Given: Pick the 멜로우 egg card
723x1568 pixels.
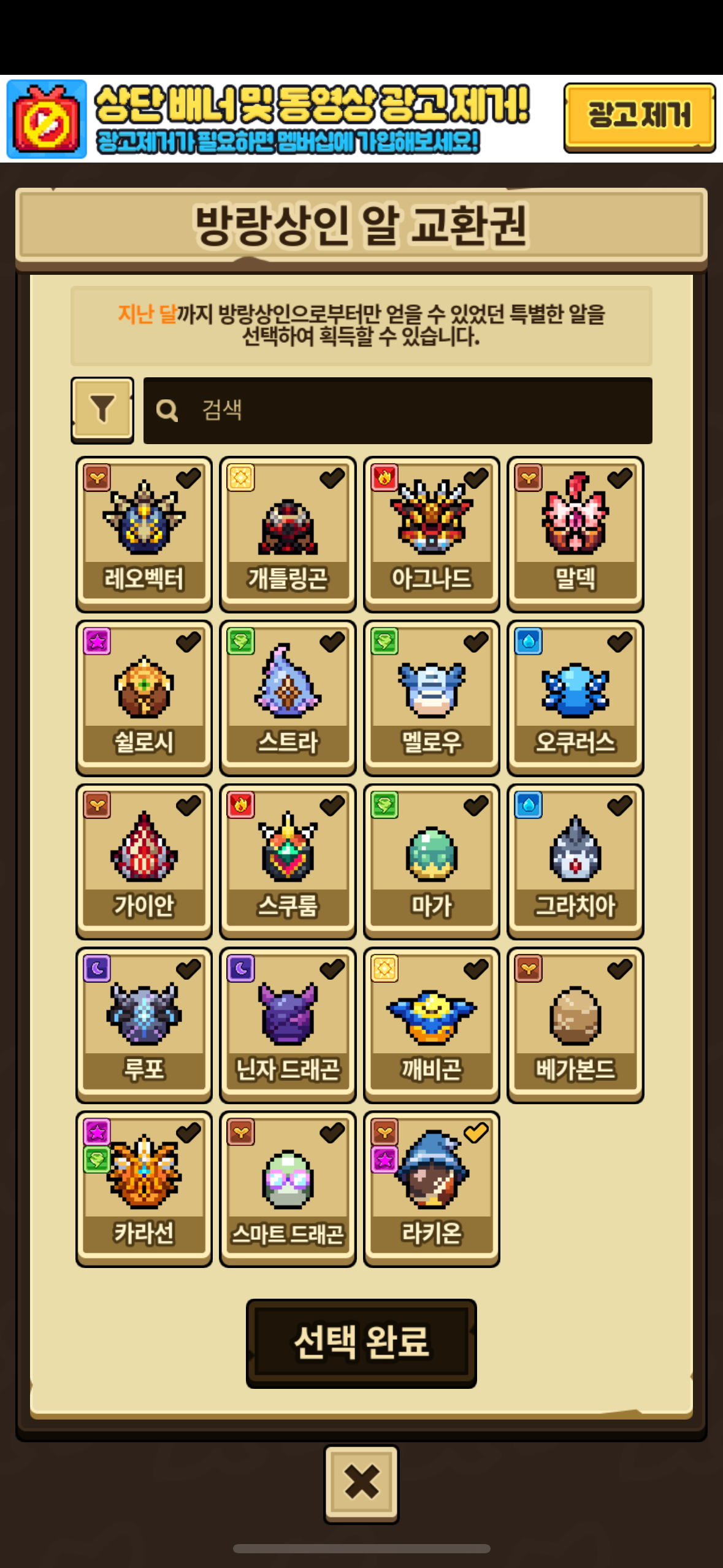Looking at the screenshot, I should point(432,698).
